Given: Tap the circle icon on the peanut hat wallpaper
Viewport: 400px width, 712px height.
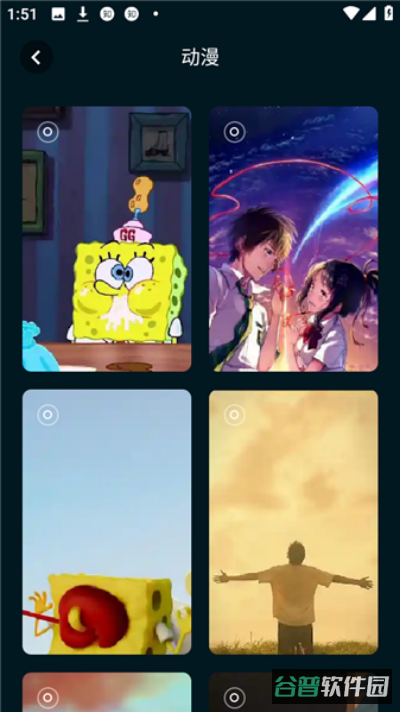Looking at the screenshot, I should click(x=48, y=132).
